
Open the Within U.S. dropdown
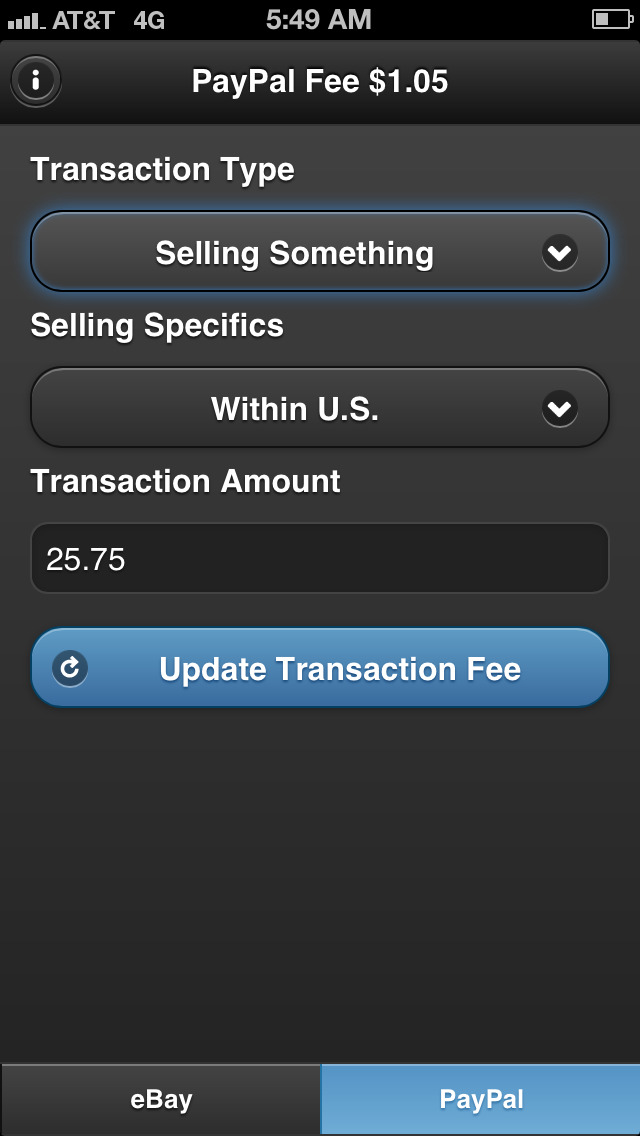pyautogui.click(x=320, y=408)
